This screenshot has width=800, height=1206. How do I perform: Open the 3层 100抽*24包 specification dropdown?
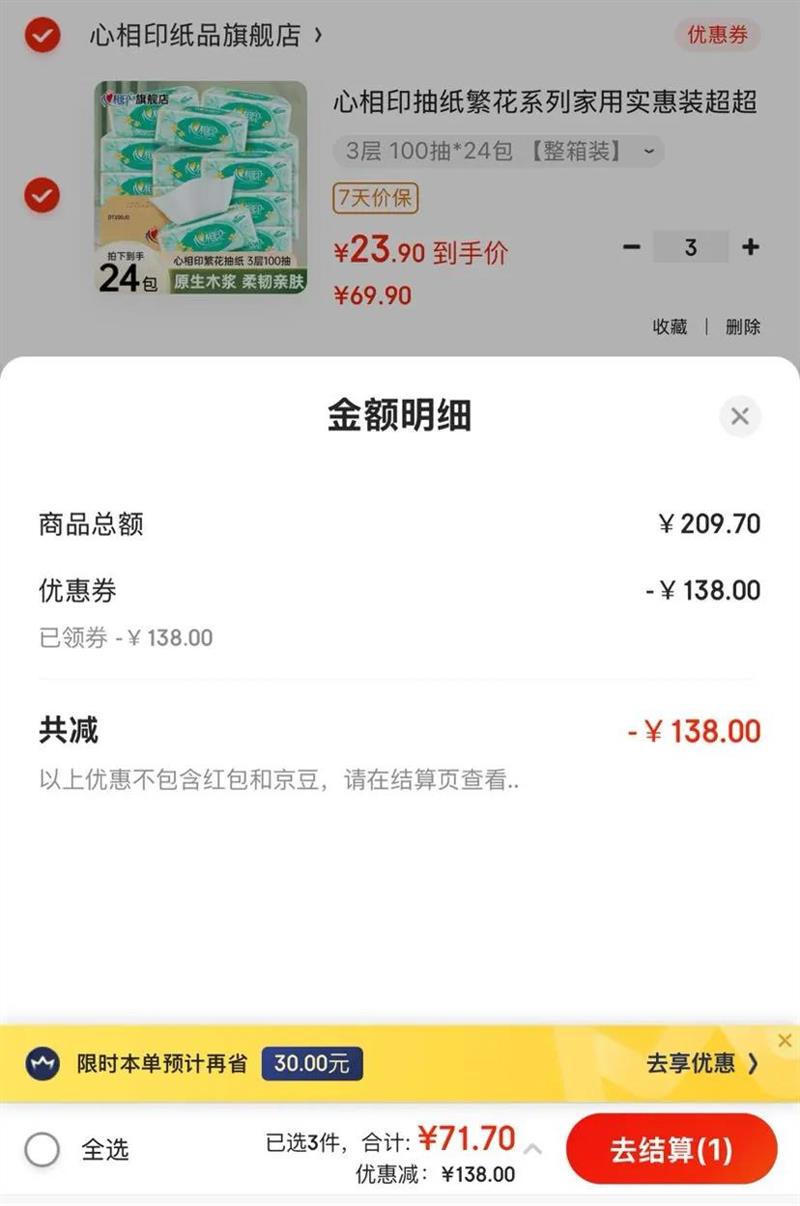click(x=498, y=151)
